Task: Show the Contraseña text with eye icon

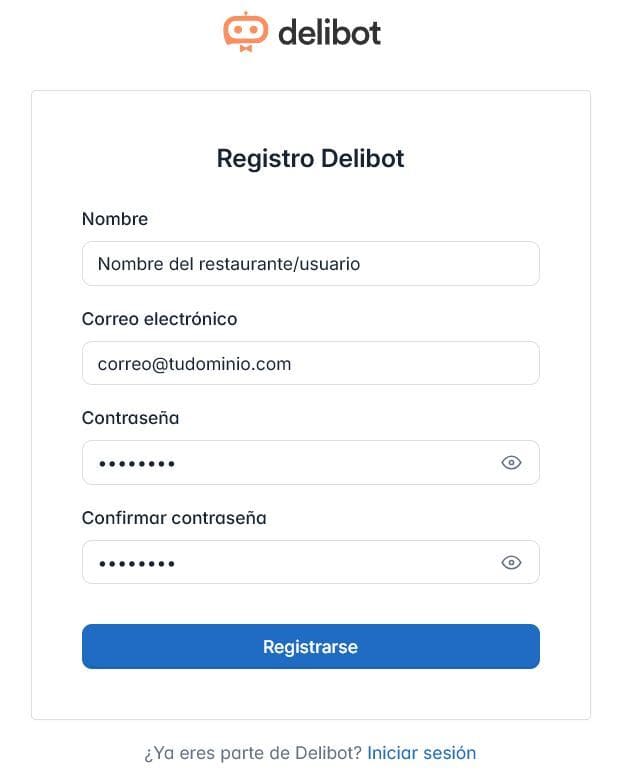Action: (x=511, y=463)
